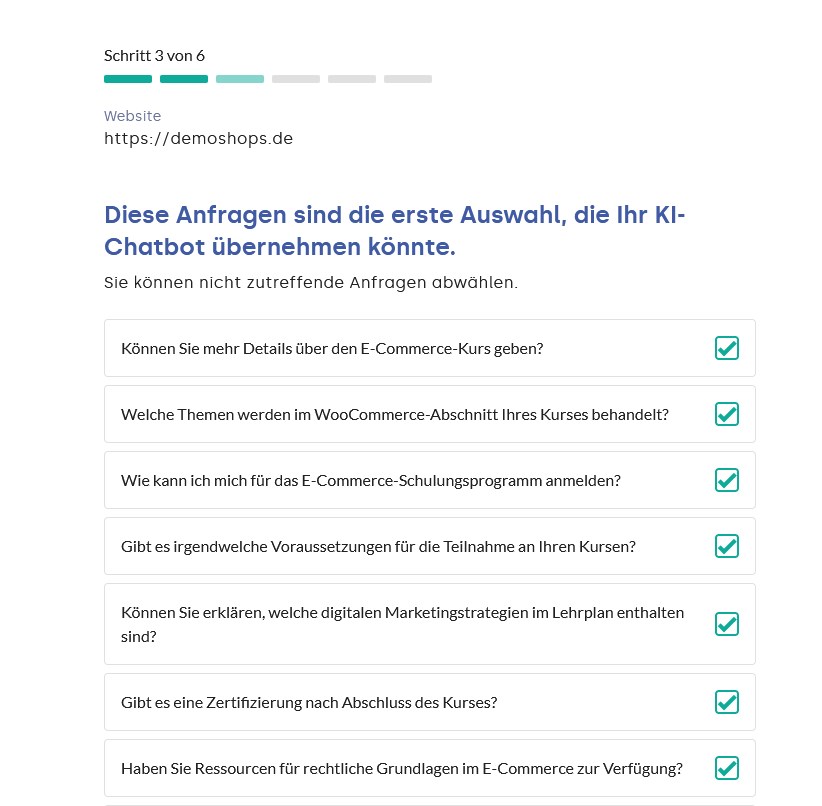Image resolution: width=822 pixels, height=806 pixels.
Task: Uncheck the rechtliche Grundlagen im E-Commerce question
Action: 727,768
